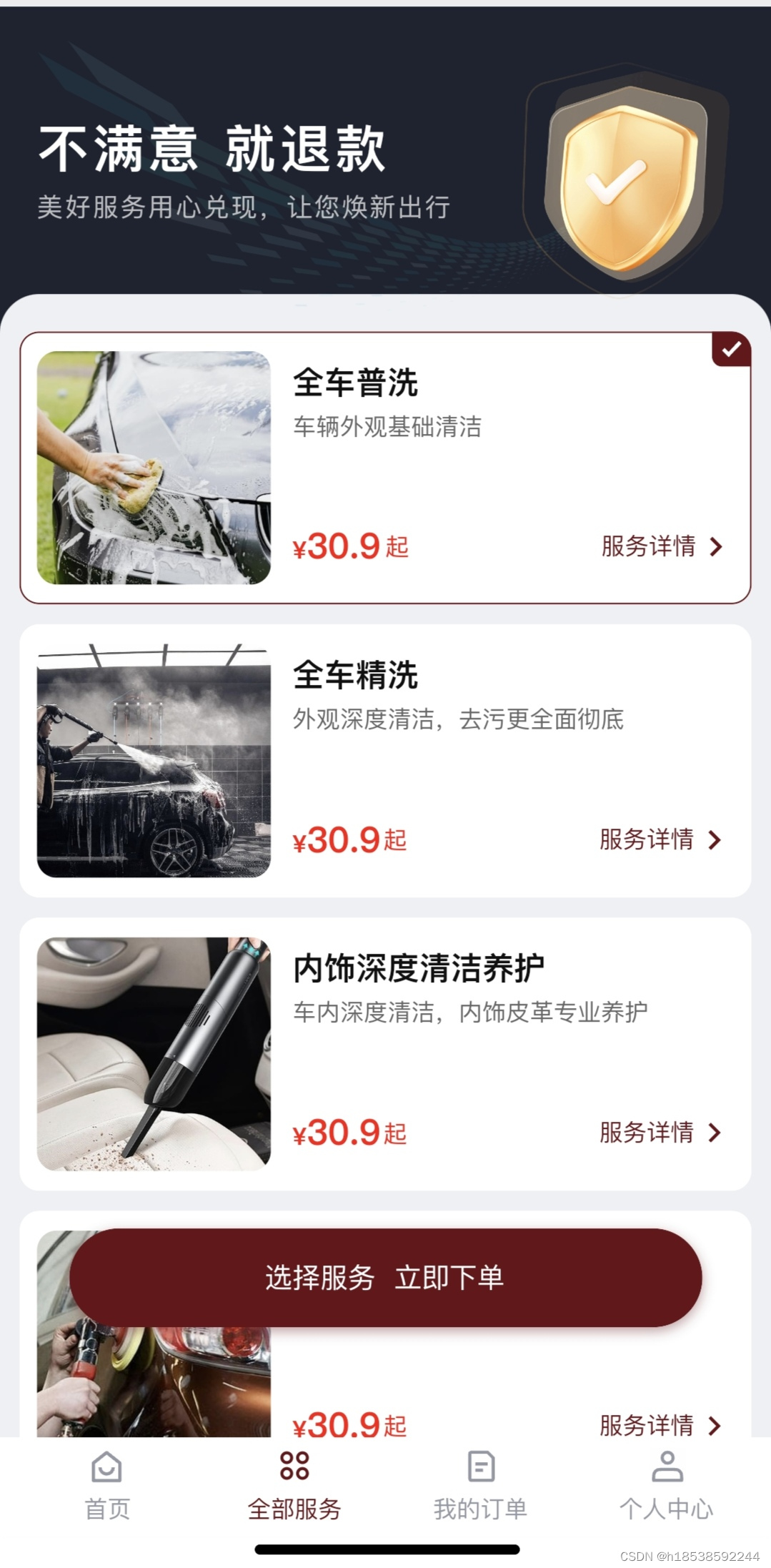View 服务详情 for 全车精洗
771x1568 pixels.
click(660, 839)
